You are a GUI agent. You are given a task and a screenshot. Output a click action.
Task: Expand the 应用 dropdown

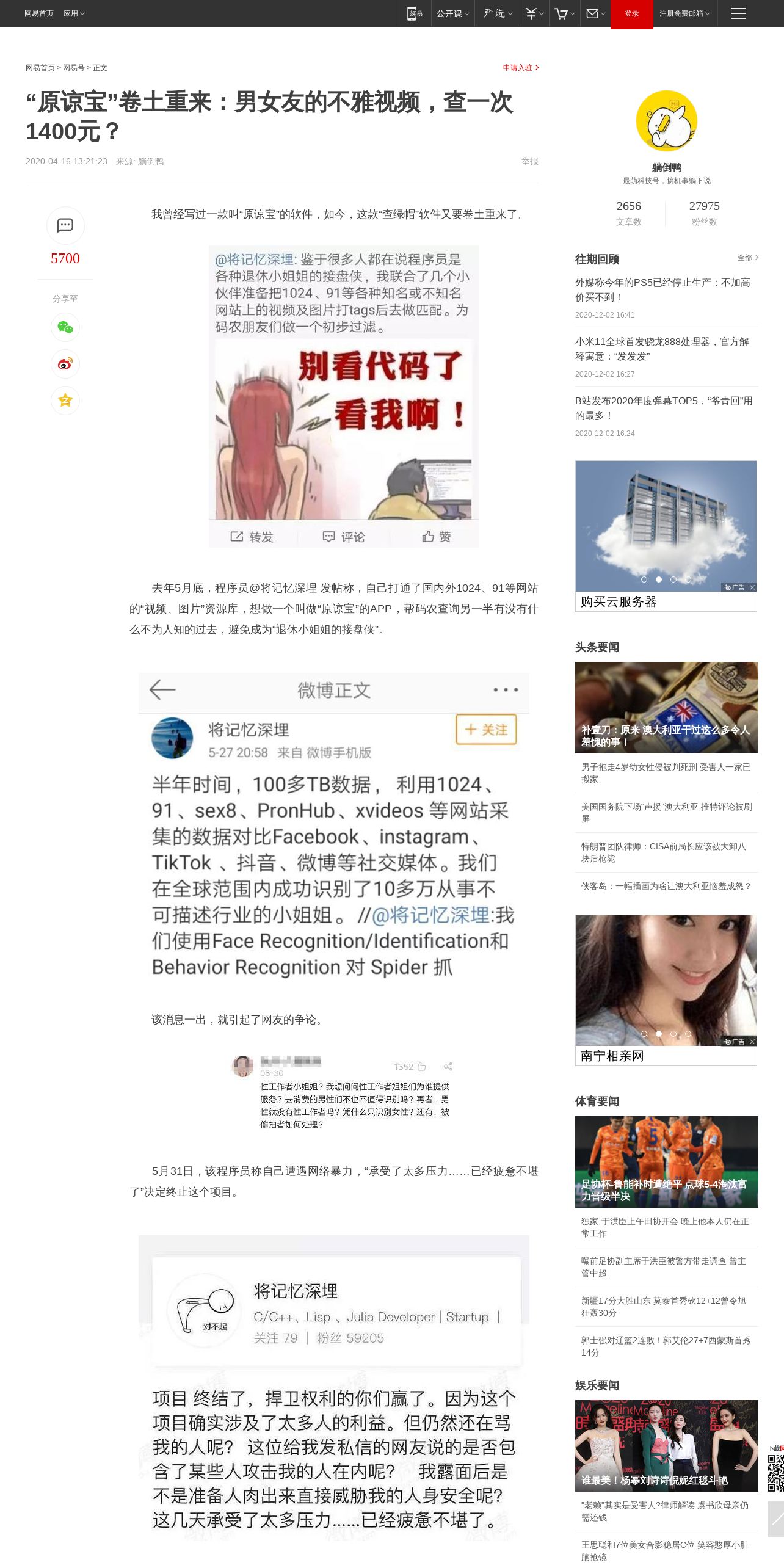coord(74,13)
